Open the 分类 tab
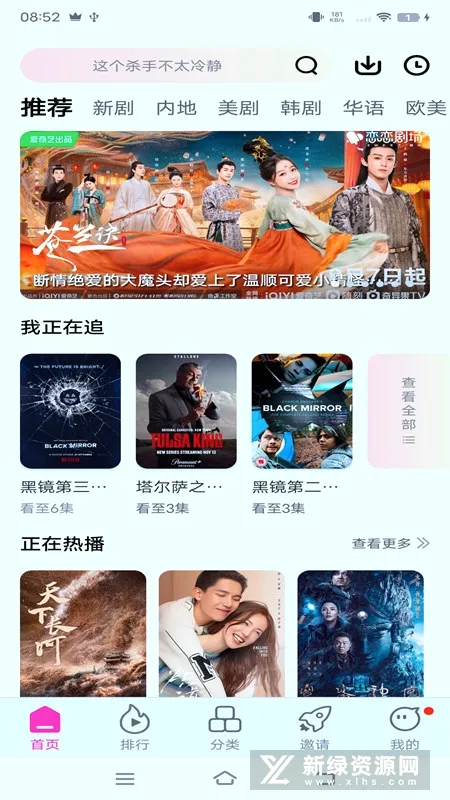This screenshot has height=800, width=450. [225, 728]
